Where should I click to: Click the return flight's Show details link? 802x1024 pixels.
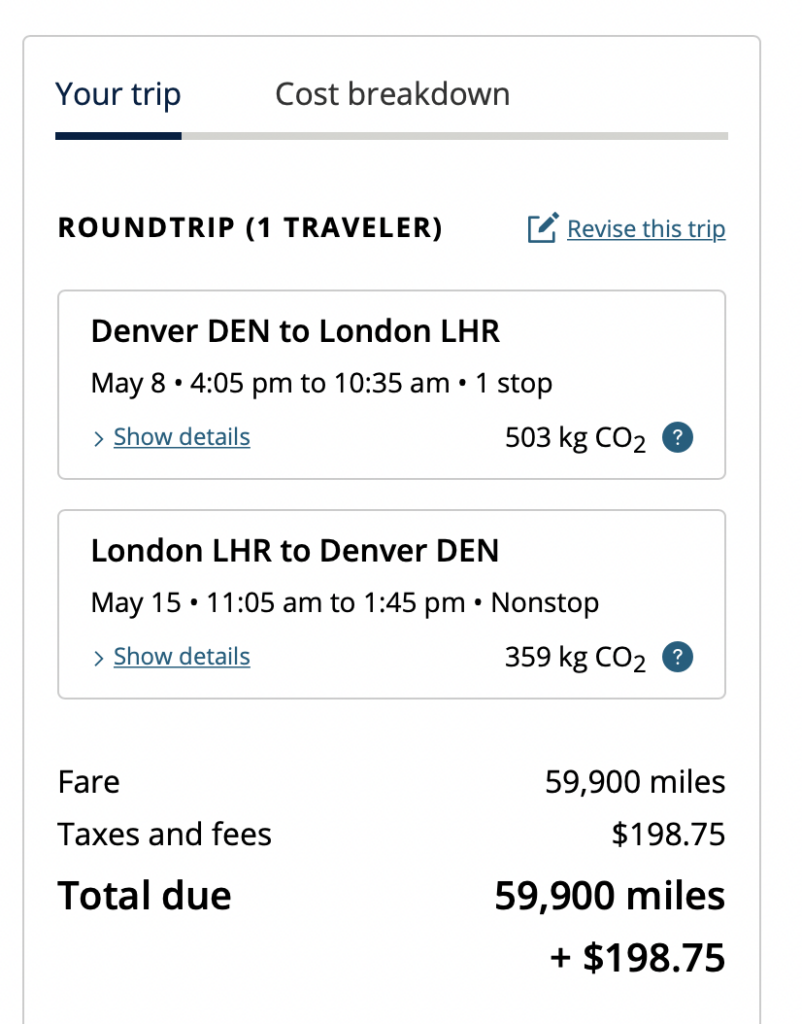[181, 657]
